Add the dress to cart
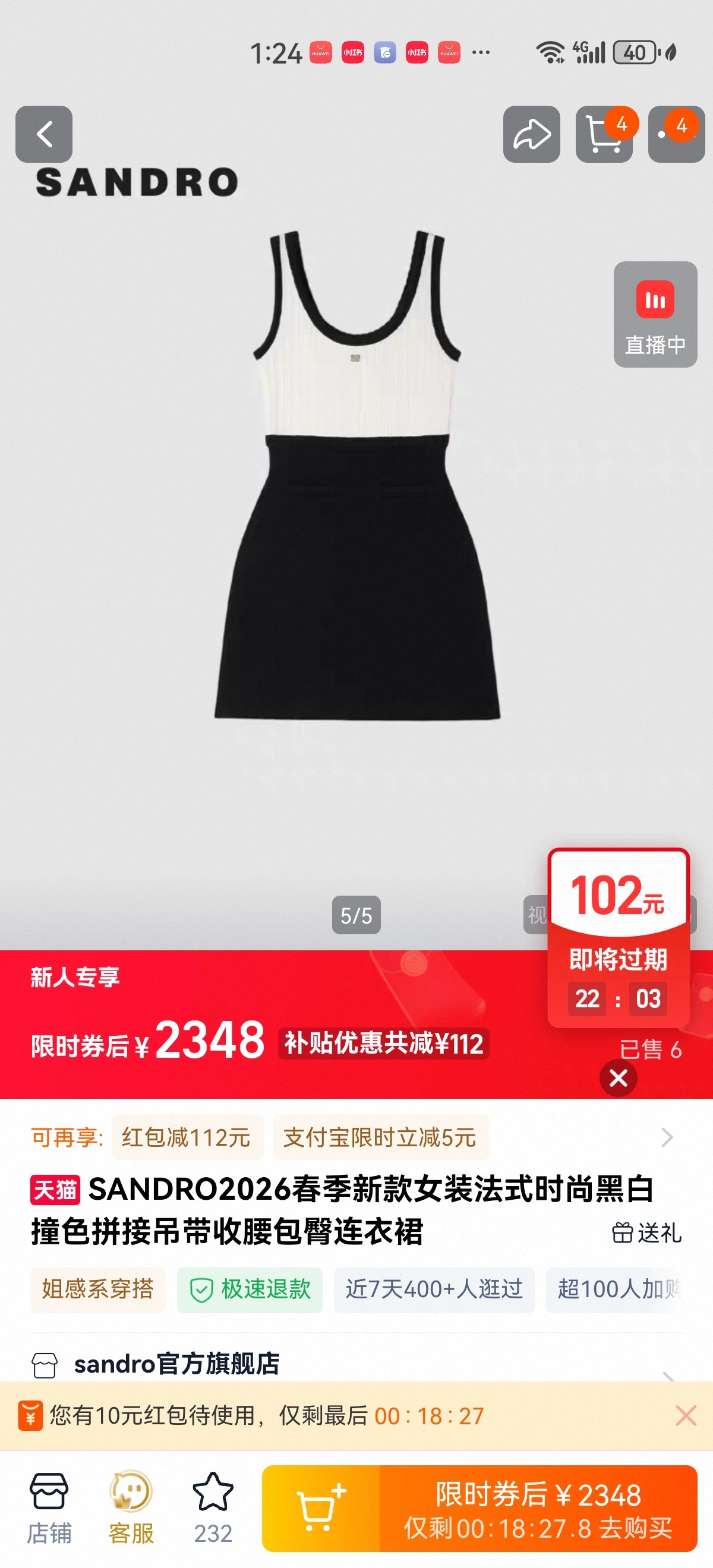Screen dimensions: 713x1568 click(320, 1508)
